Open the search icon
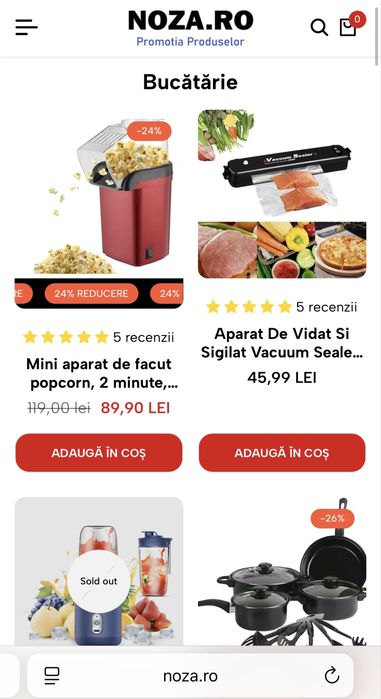Screen dimensions: 381x699 [x=319, y=28]
